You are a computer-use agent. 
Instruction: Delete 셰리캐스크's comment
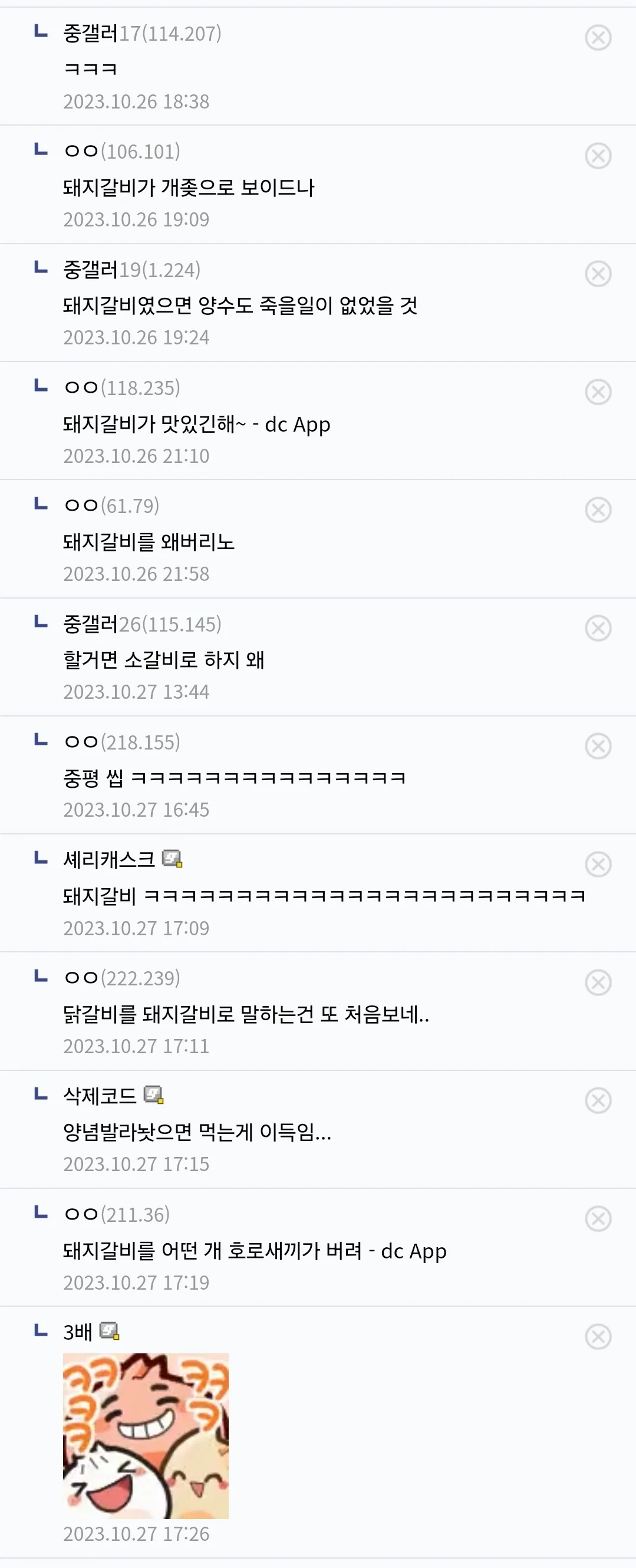(x=598, y=864)
